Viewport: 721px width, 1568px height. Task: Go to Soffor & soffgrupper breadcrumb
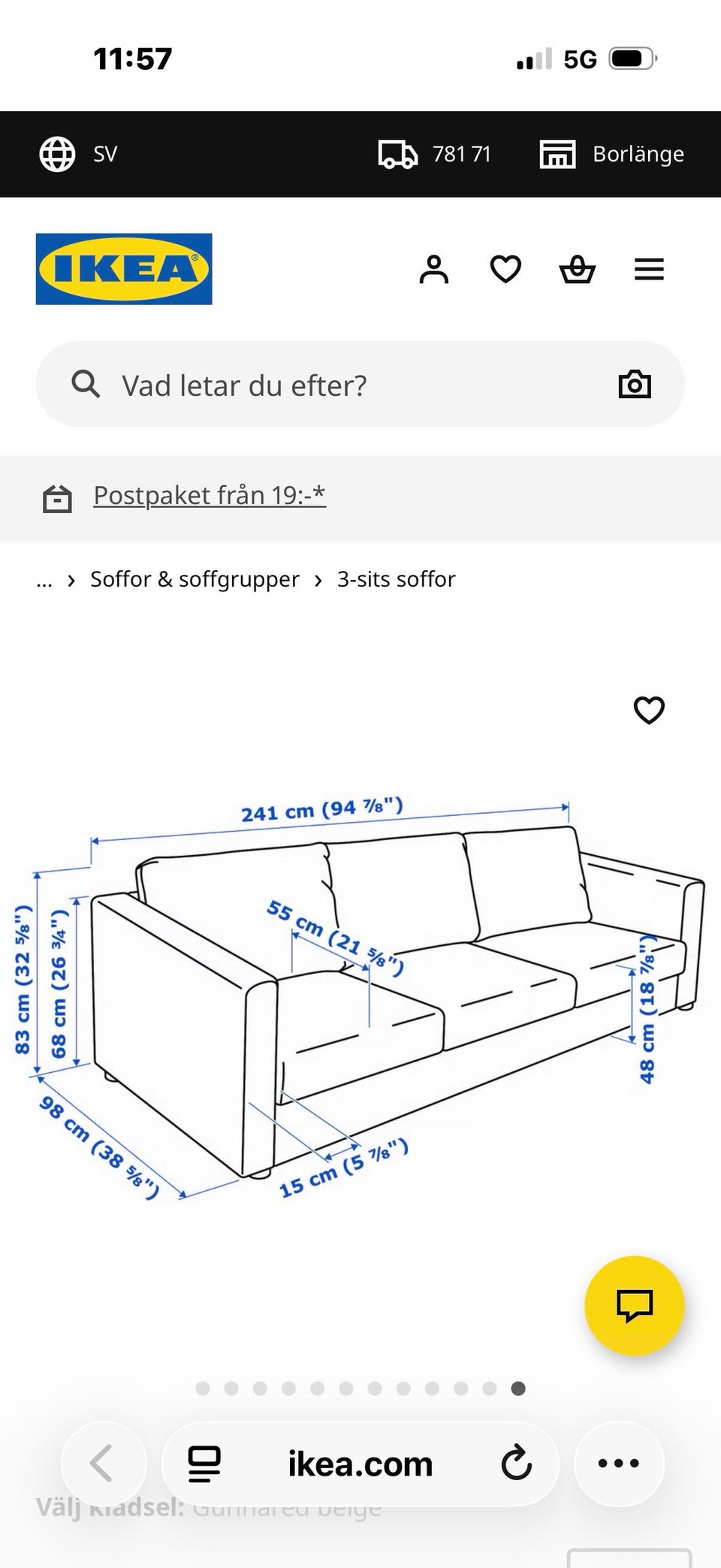pos(195,579)
